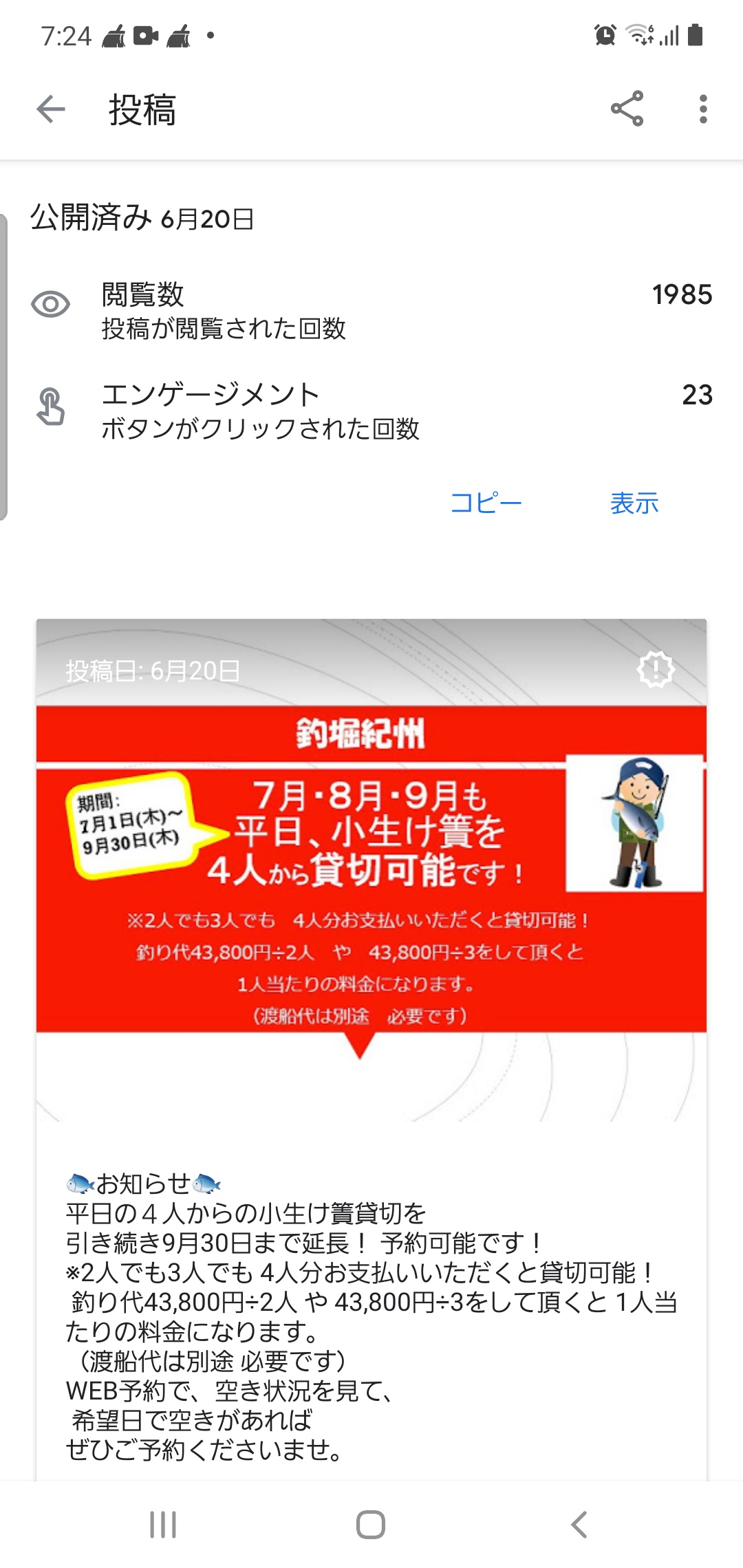The width and height of the screenshot is (743, 1568).
Task: Open recent apps from navigation bar
Action: click(x=163, y=1524)
